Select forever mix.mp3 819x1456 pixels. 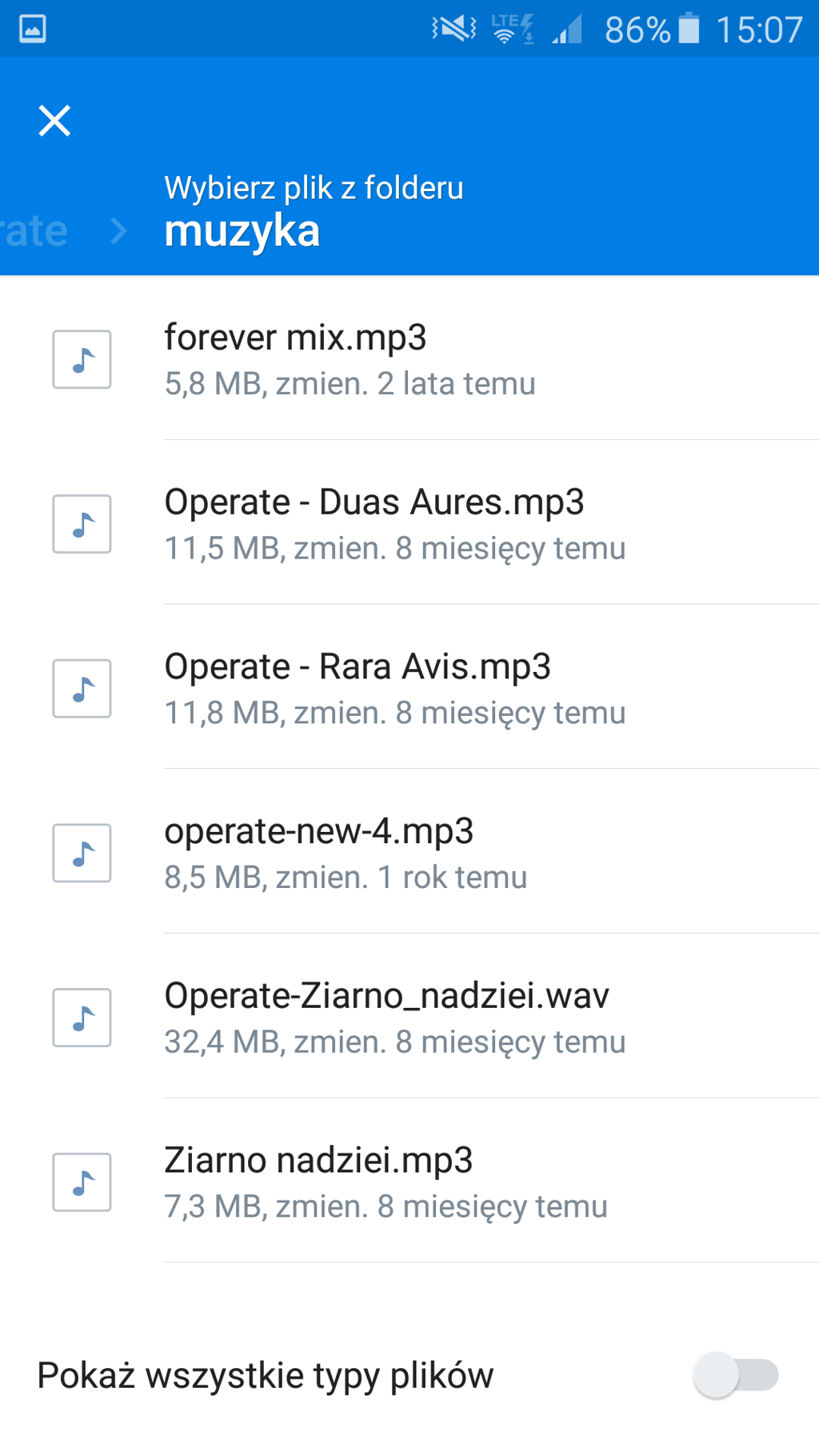pos(409,359)
